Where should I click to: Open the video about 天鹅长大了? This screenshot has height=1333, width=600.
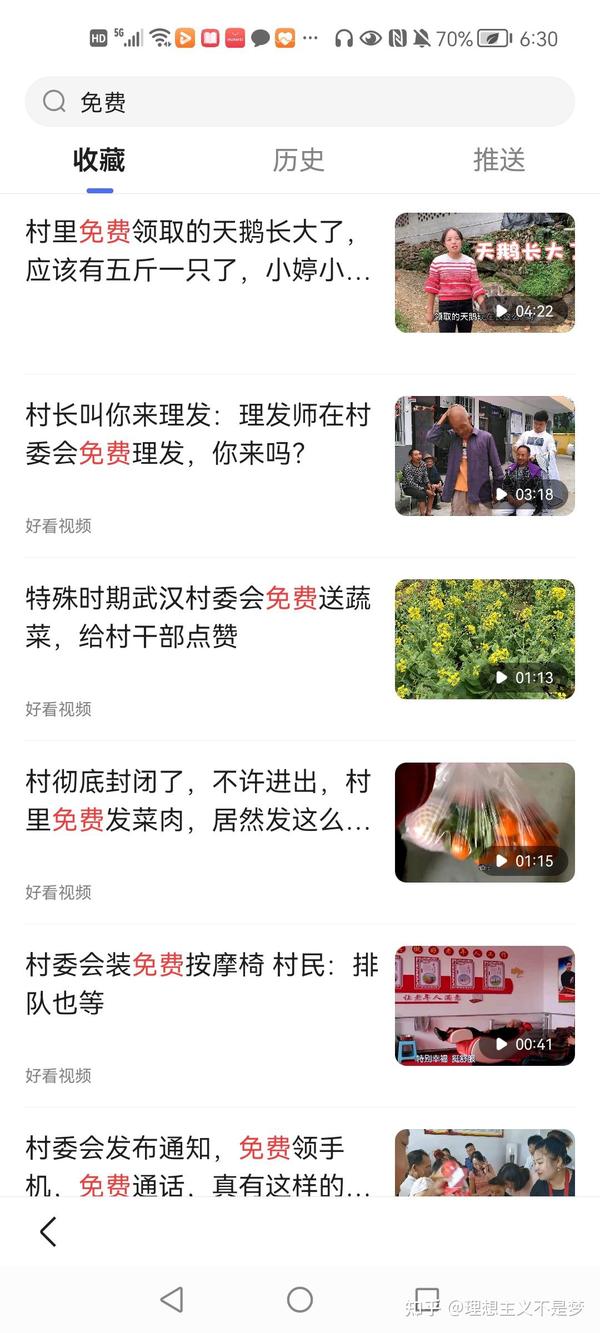click(300, 283)
